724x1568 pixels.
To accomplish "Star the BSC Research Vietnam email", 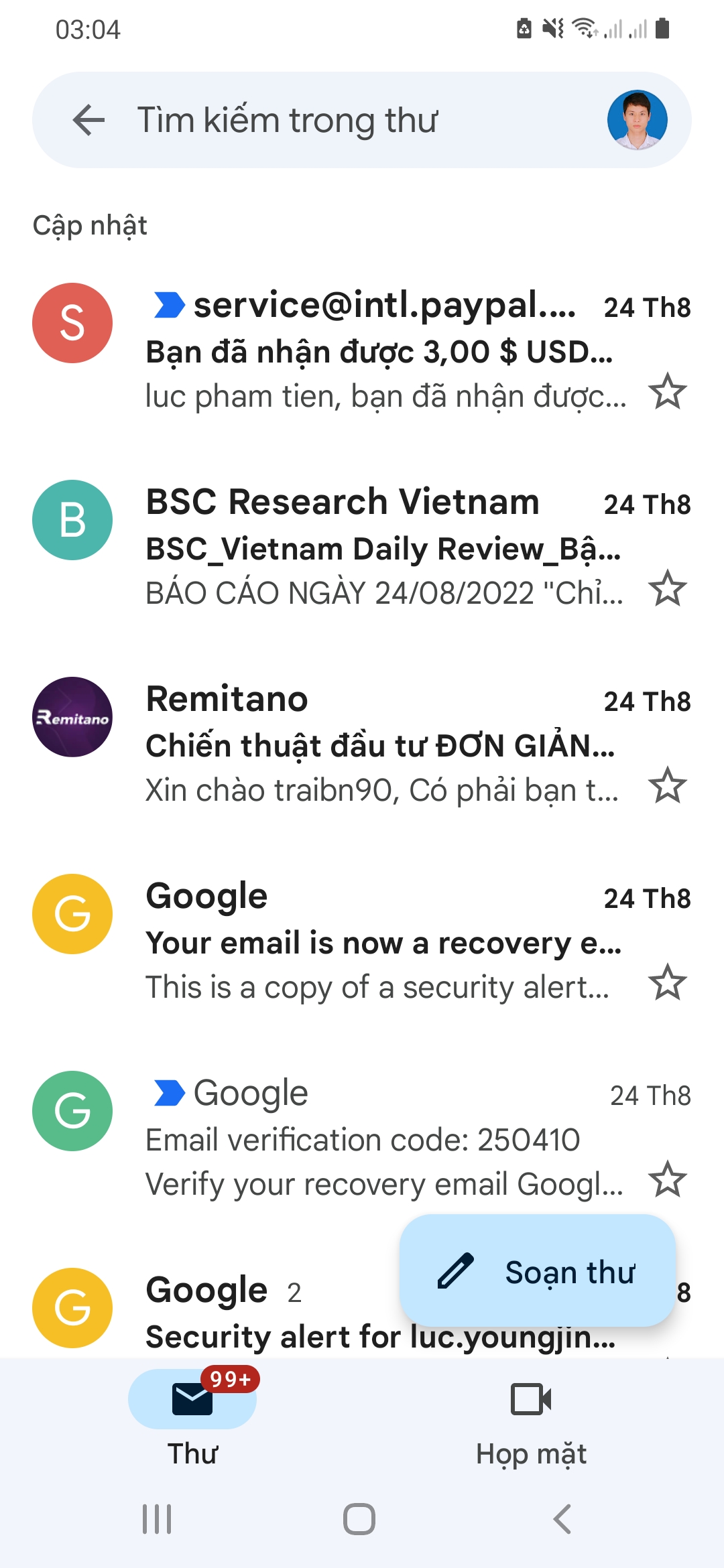I will (x=668, y=589).
